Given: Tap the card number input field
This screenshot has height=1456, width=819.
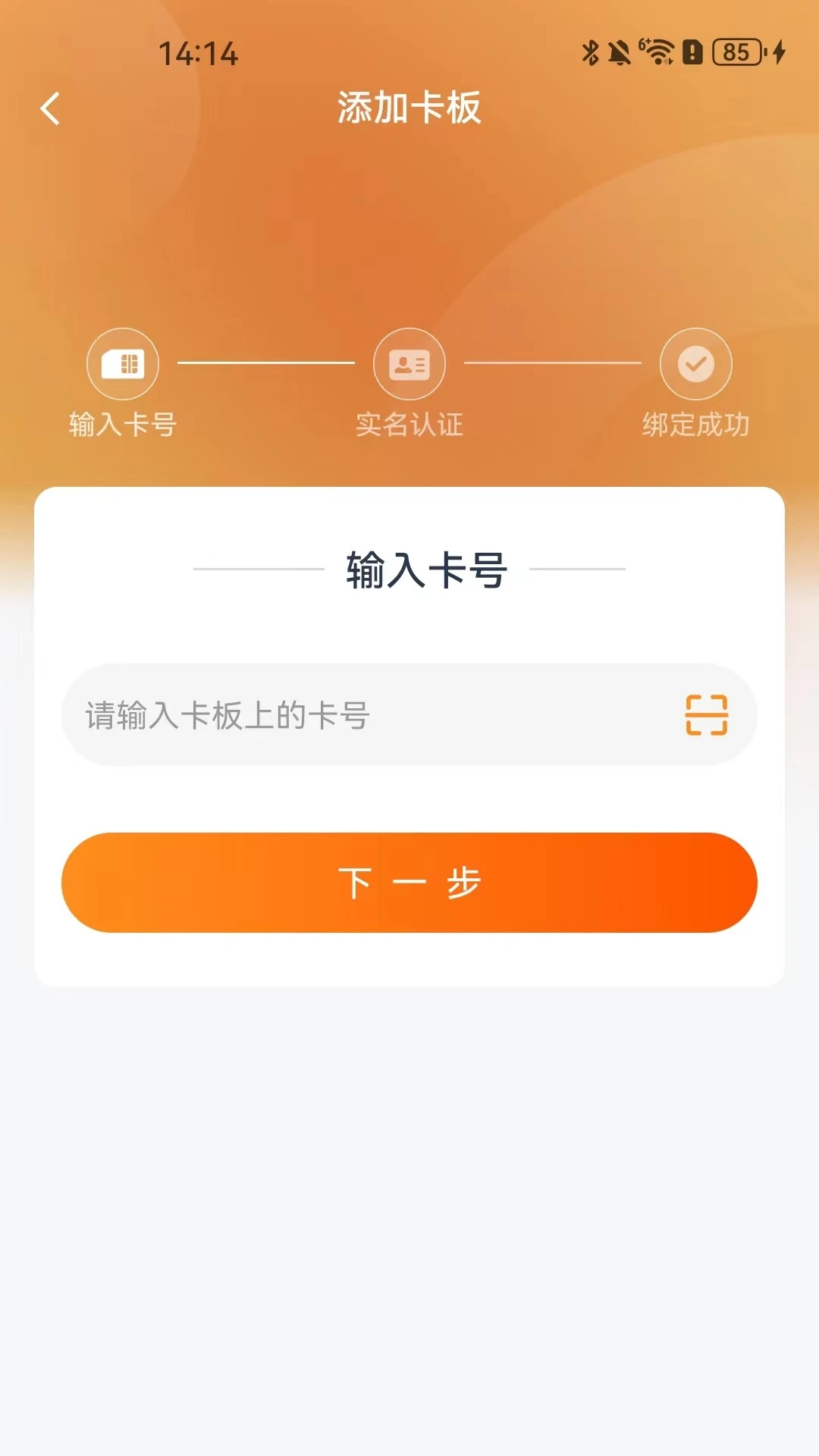Looking at the screenshot, I should [379, 714].
